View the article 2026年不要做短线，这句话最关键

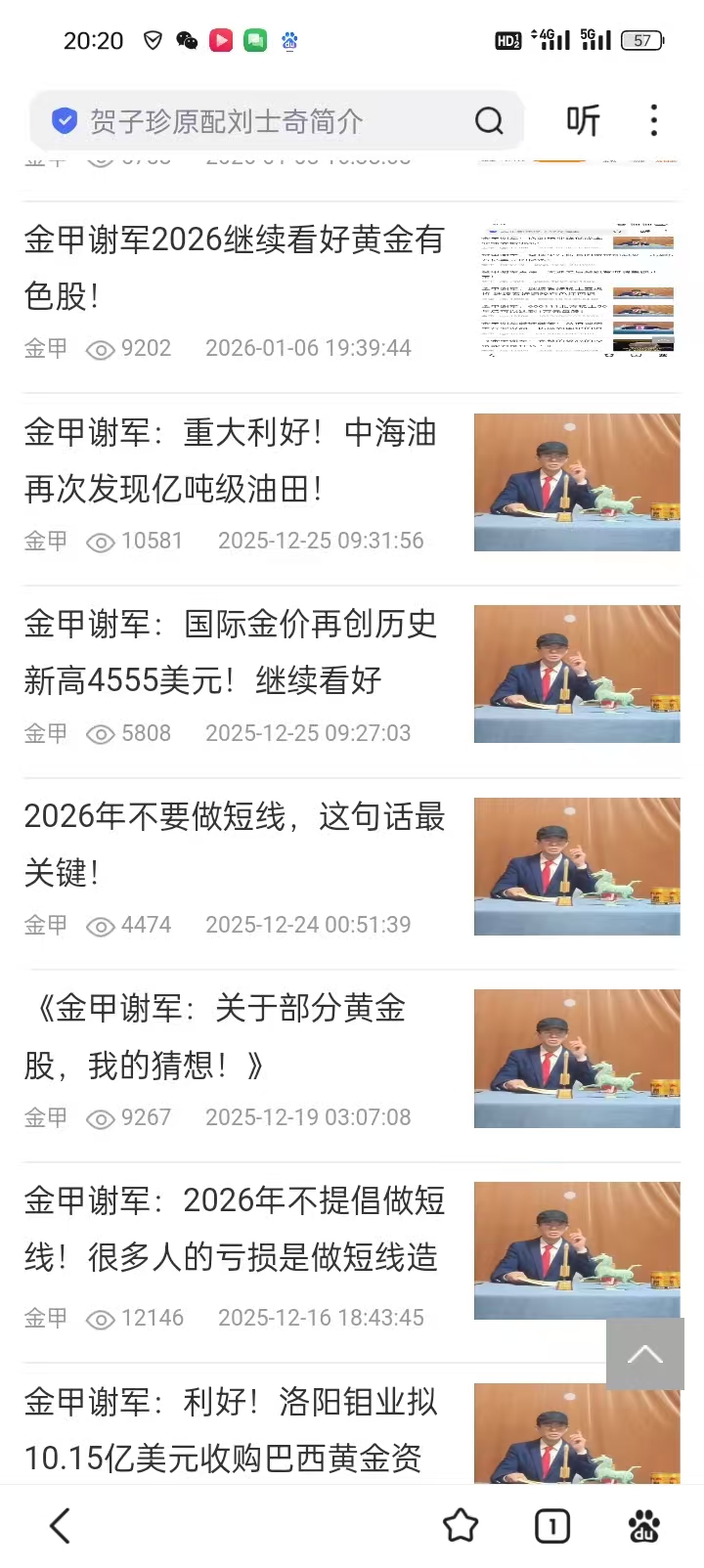pyautogui.click(x=235, y=844)
